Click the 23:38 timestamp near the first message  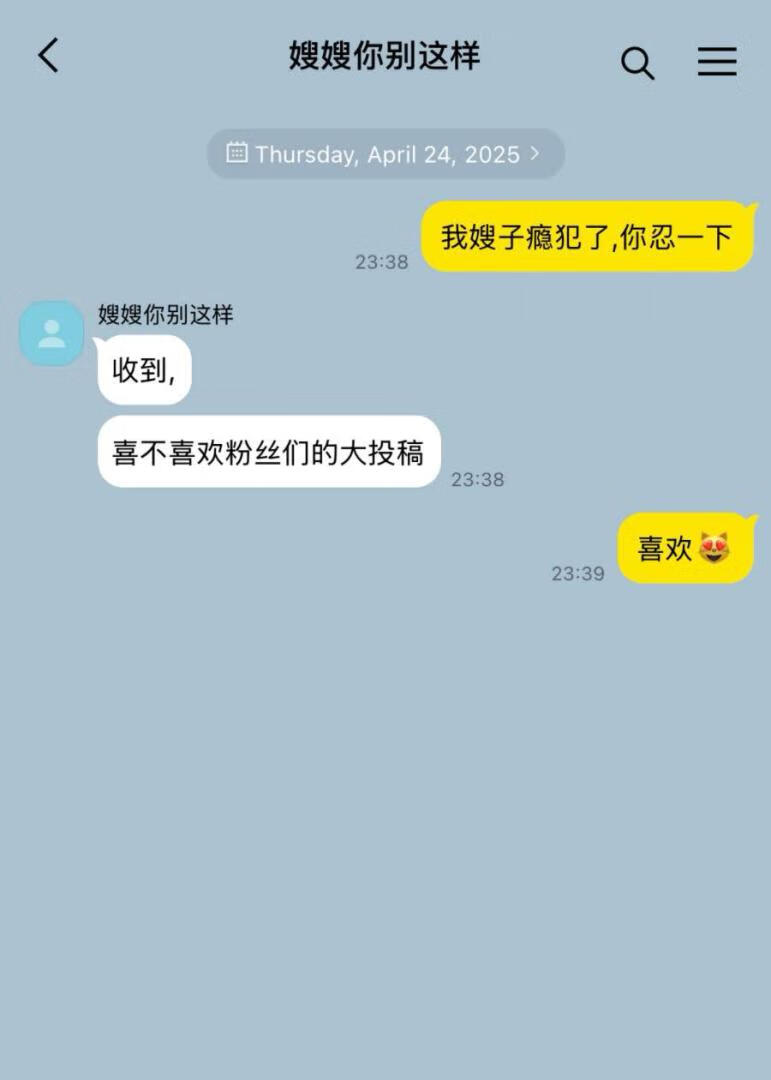pyautogui.click(x=381, y=262)
